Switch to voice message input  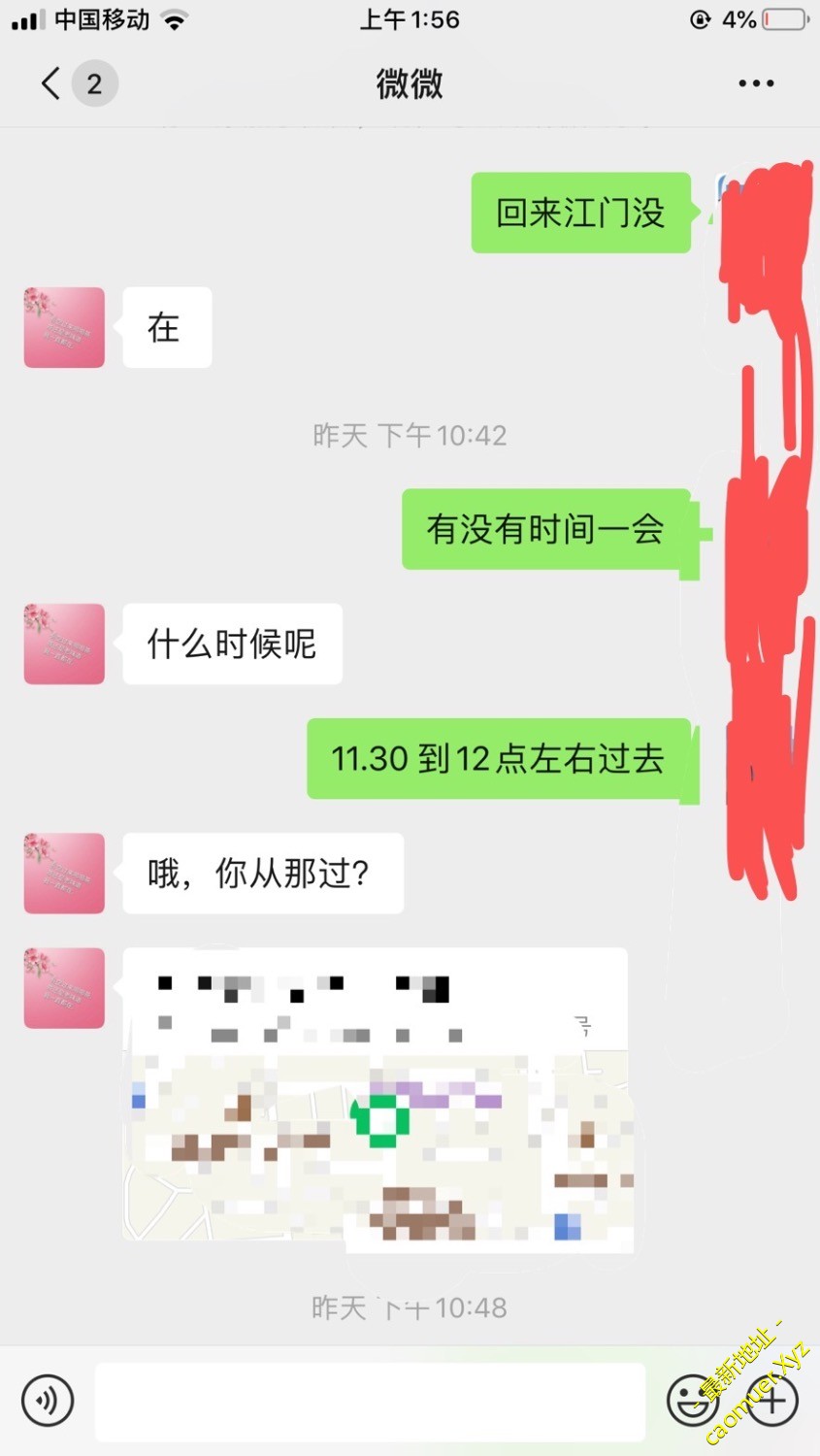(47, 1400)
